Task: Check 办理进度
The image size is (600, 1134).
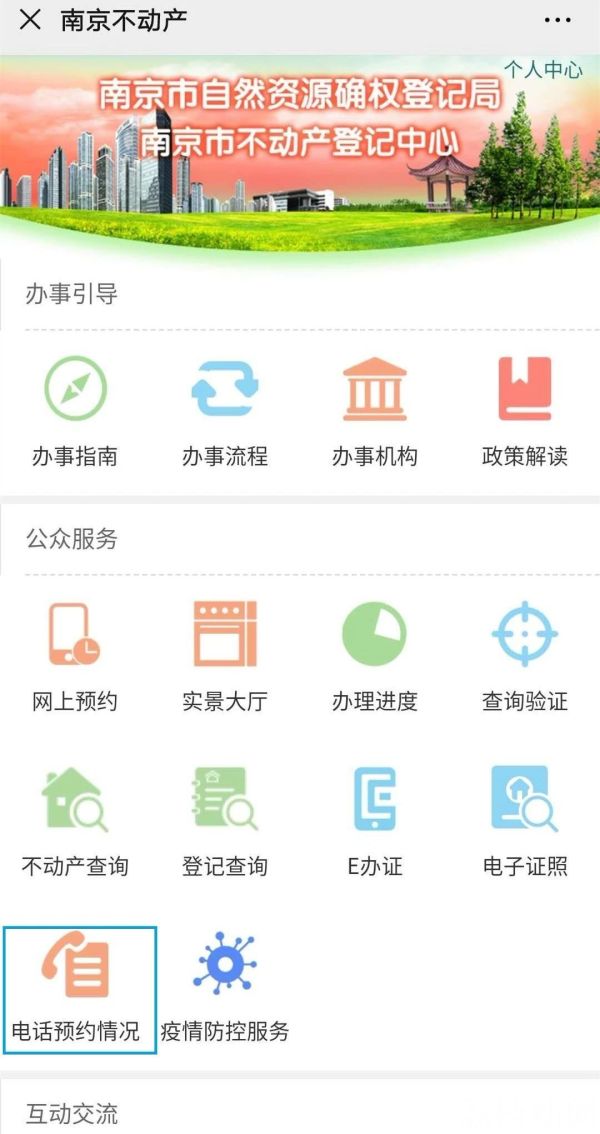Action: coord(375,656)
